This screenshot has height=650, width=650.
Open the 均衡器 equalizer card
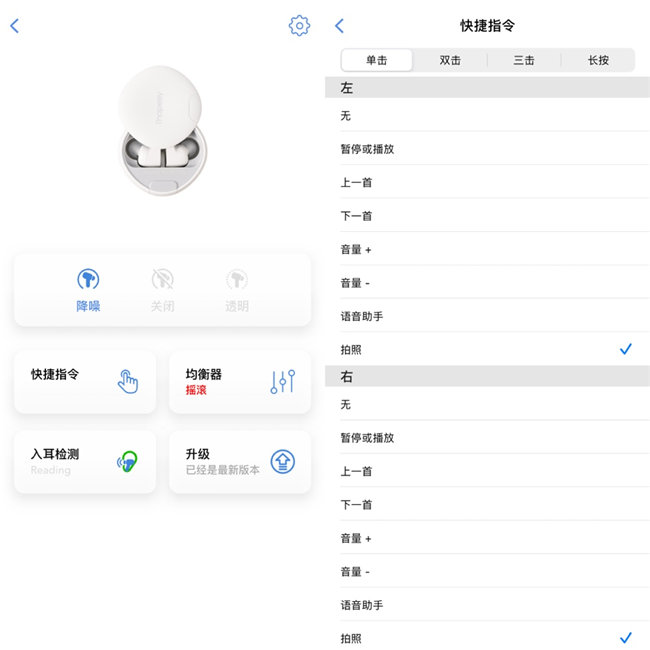(240, 381)
